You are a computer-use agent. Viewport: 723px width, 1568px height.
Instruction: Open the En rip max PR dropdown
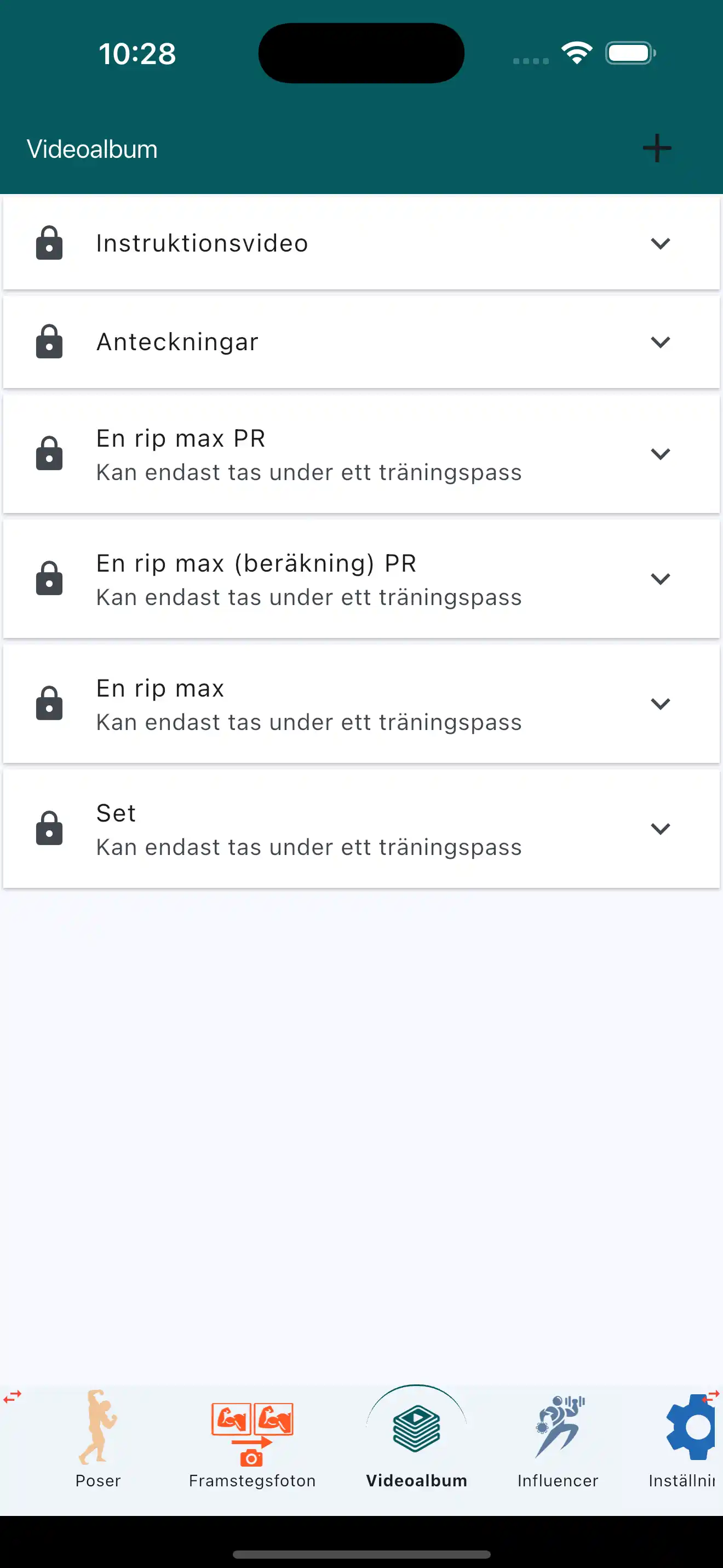[x=661, y=453]
